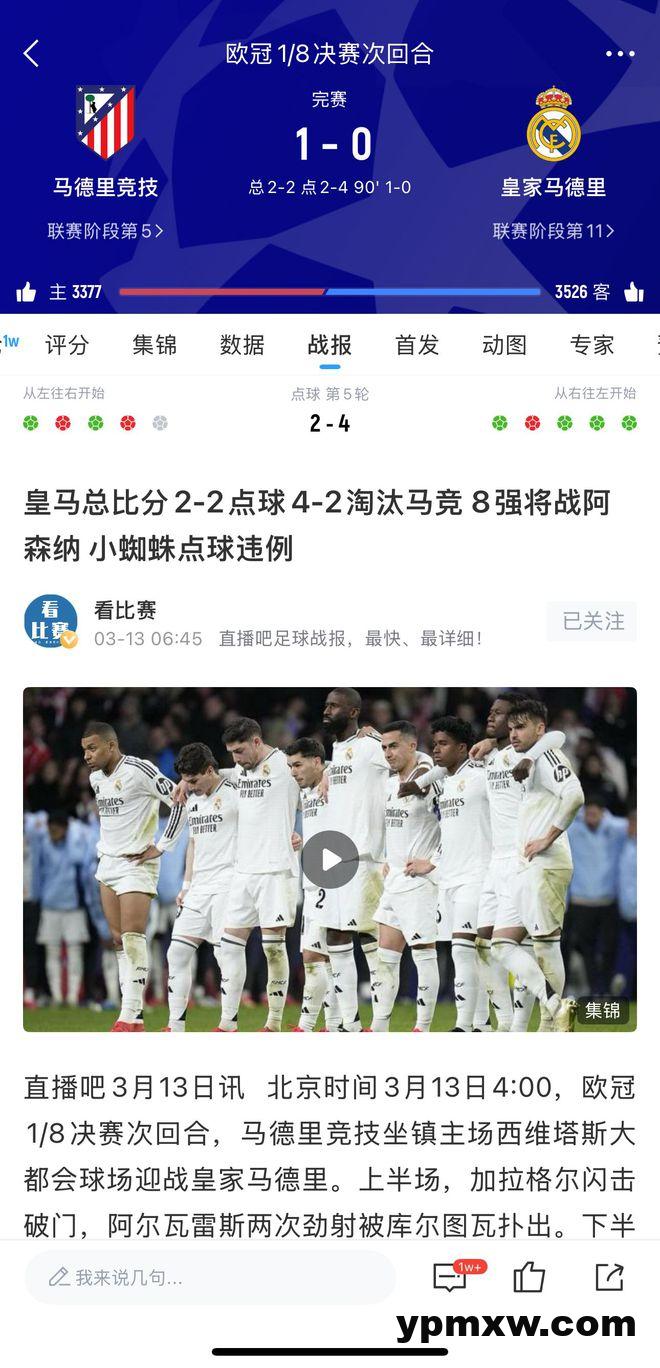660x1368 pixels.
Task: Share this match report
Action: coord(609,1277)
